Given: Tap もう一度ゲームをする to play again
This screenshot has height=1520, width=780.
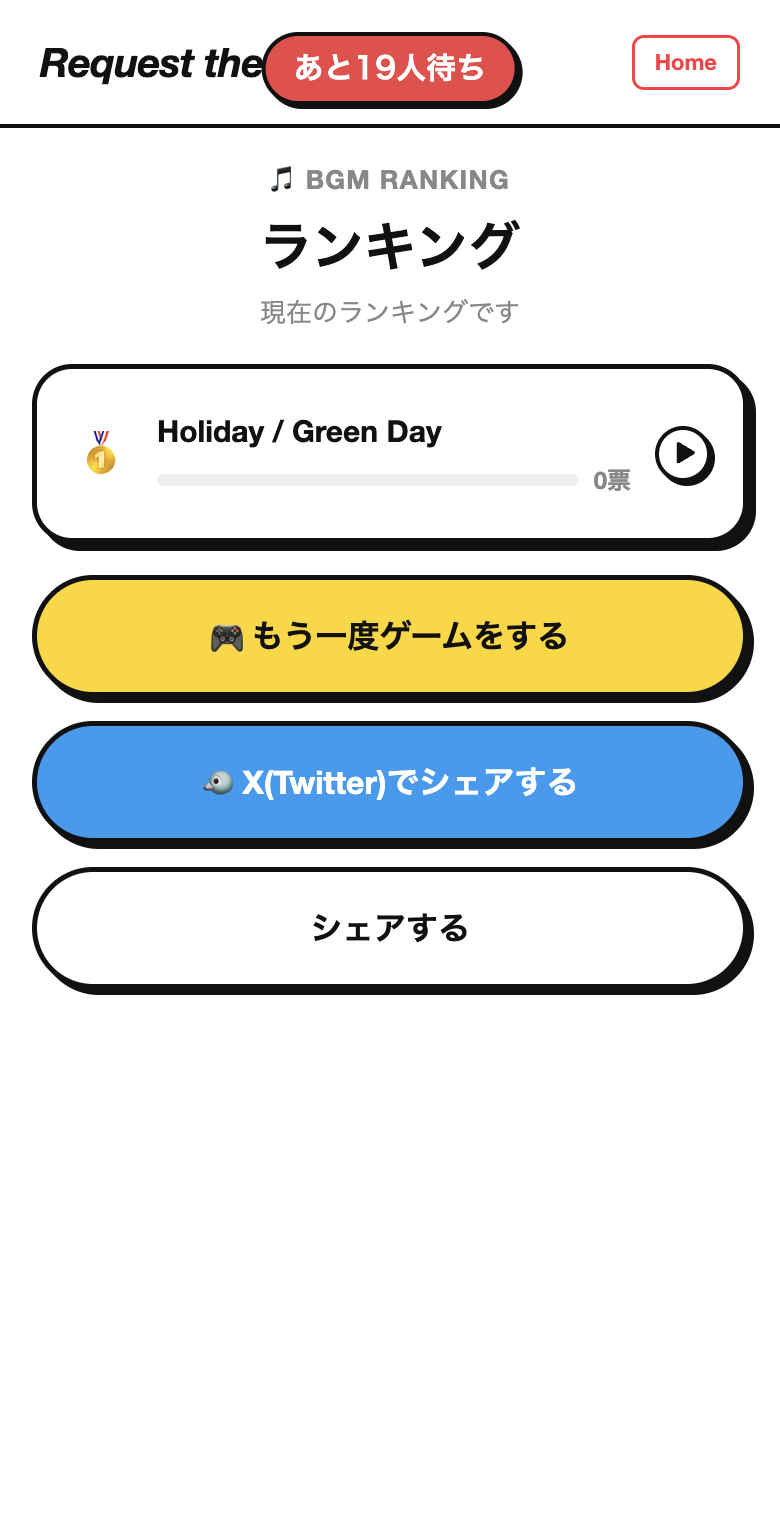Looking at the screenshot, I should pyautogui.click(x=390, y=636).
